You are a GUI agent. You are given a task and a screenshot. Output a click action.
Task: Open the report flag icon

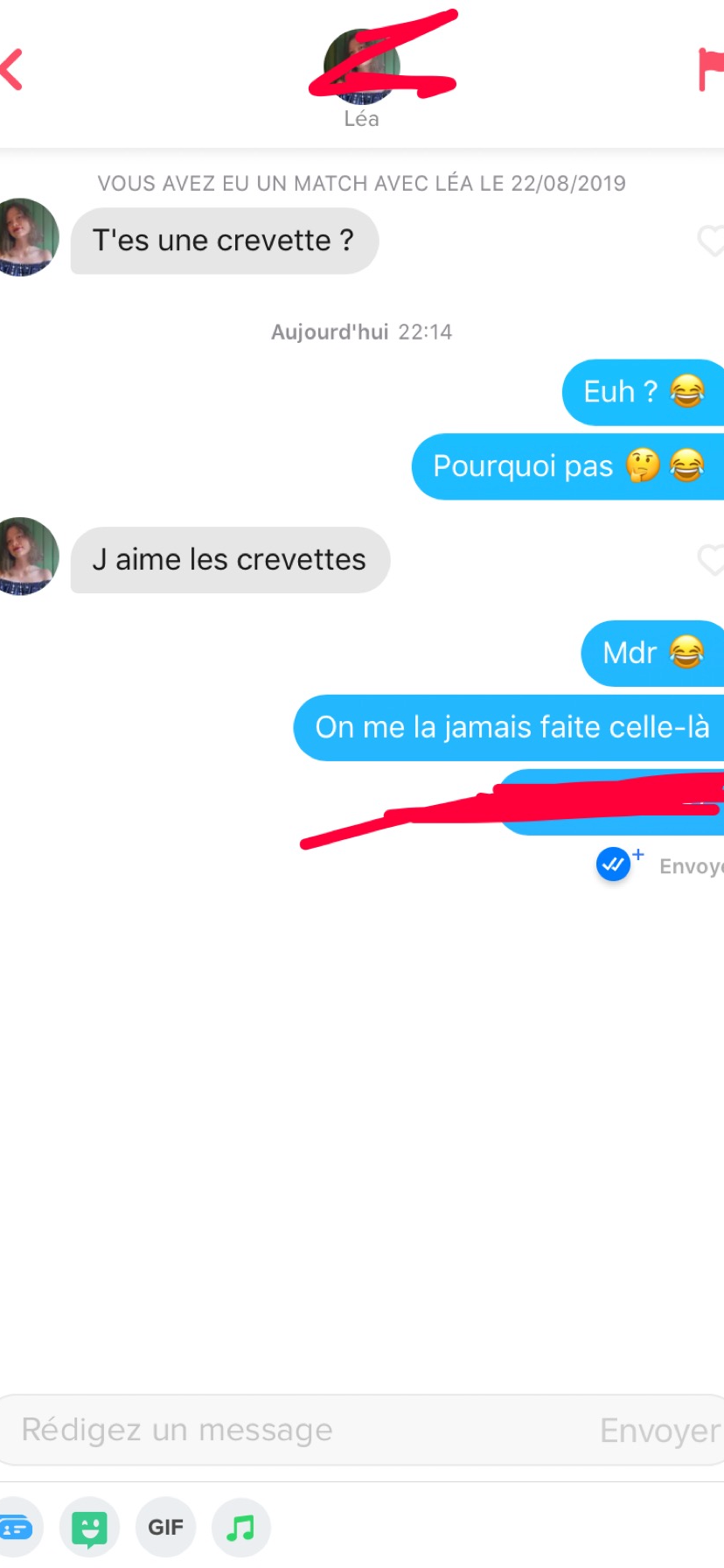(x=710, y=70)
